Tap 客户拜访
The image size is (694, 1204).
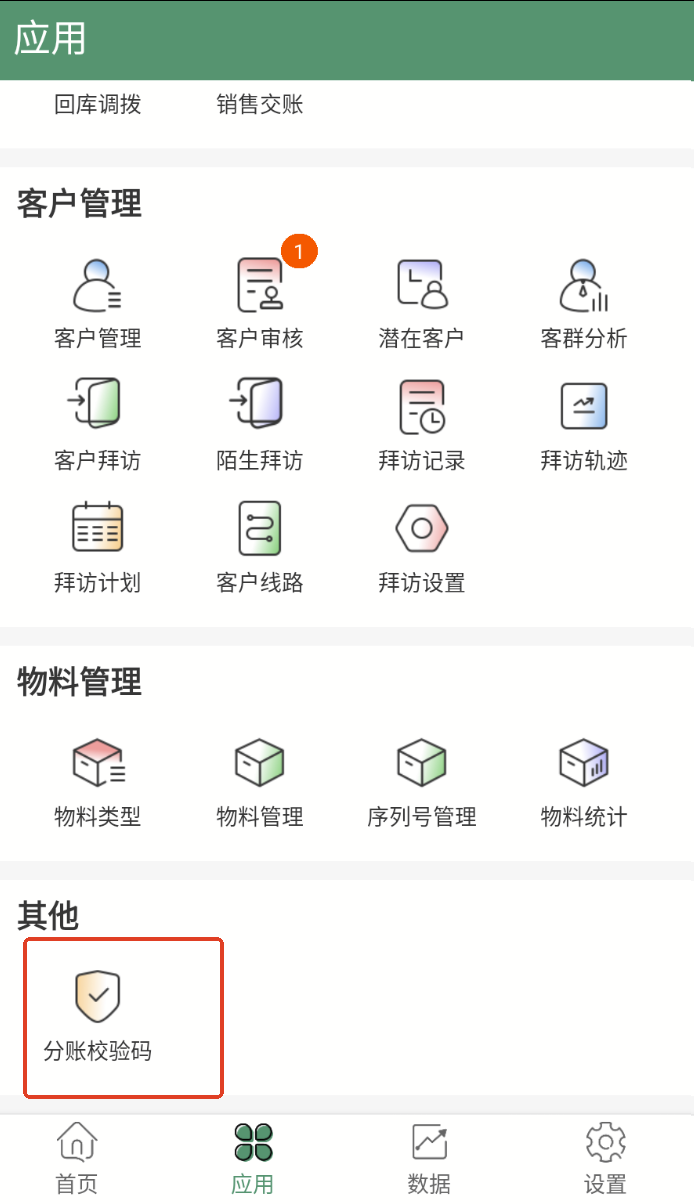97,425
